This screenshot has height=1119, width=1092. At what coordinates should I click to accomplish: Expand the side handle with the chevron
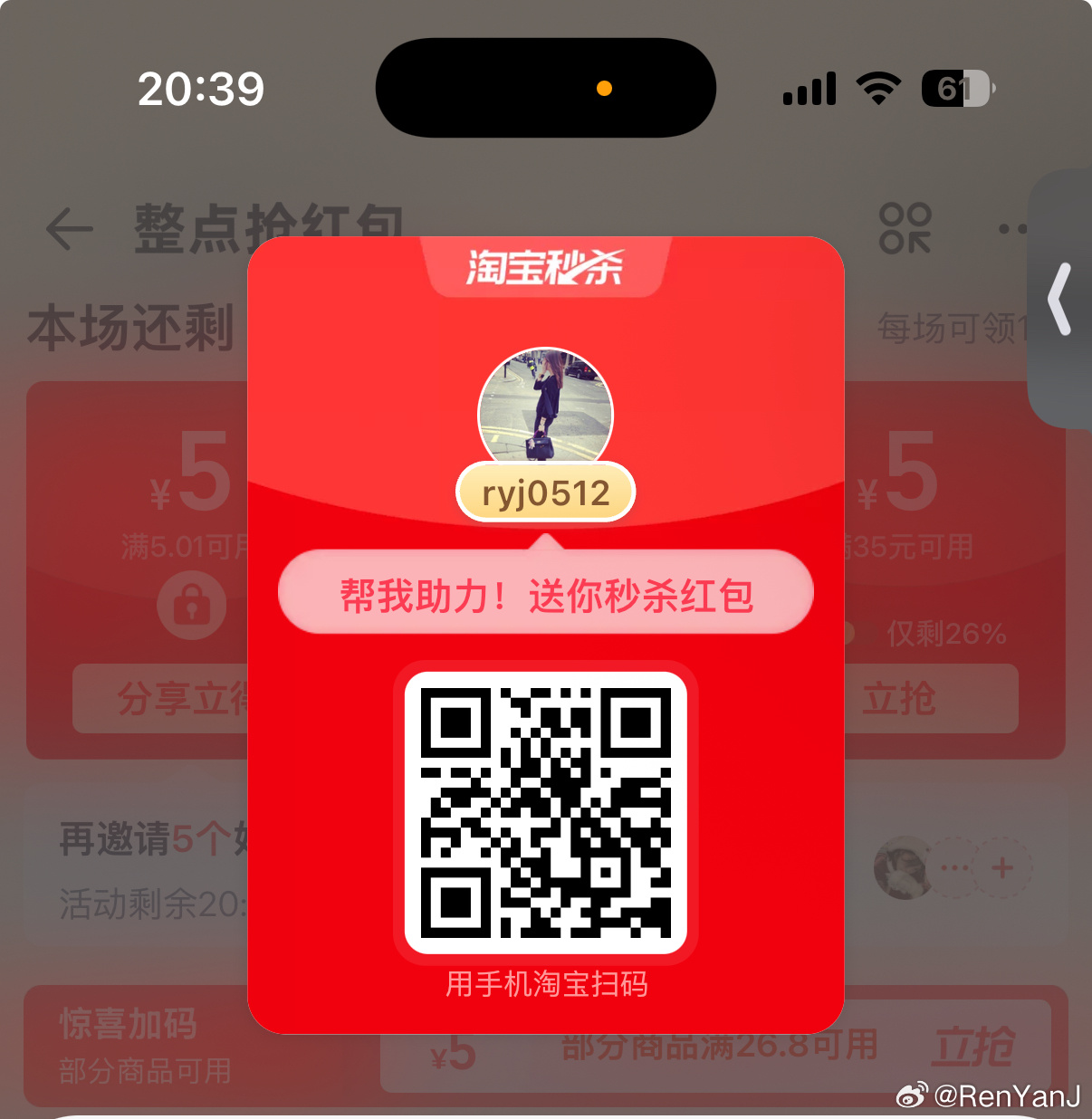click(1059, 299)
